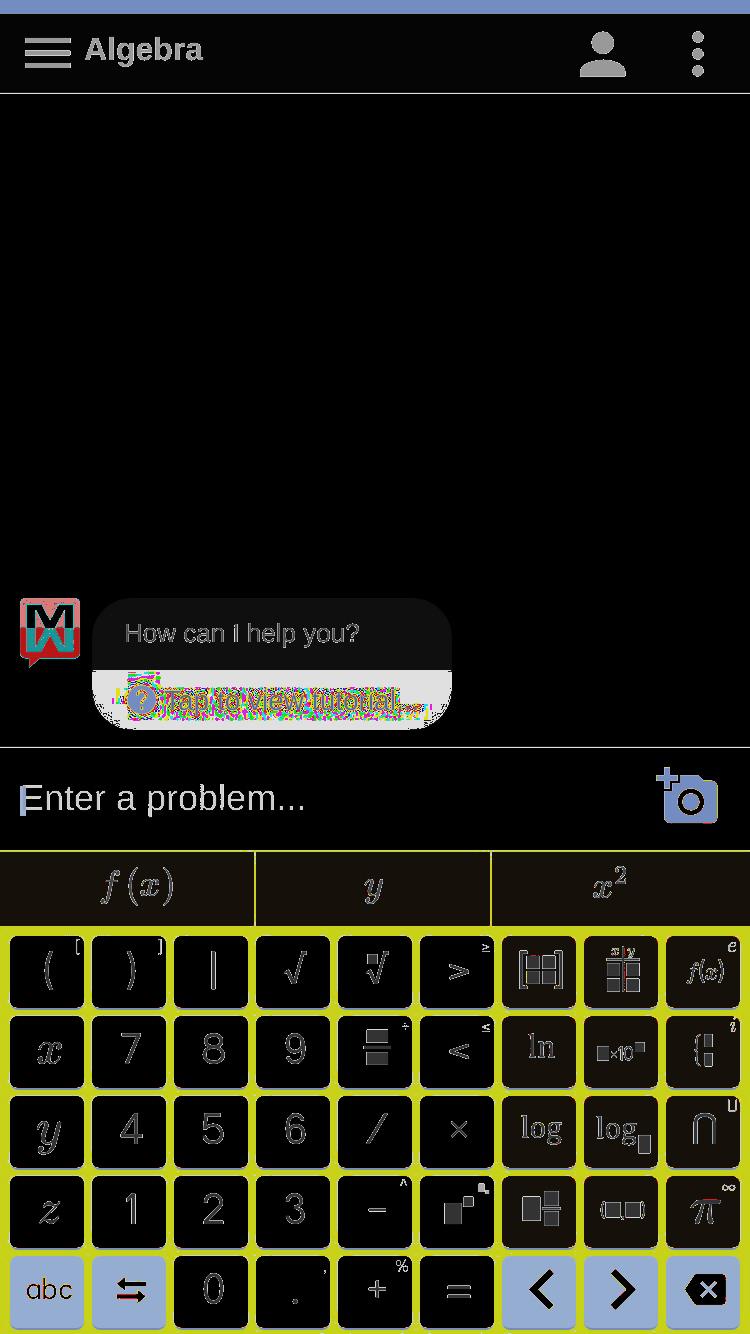The image size is (750, 1334).
Task: Insert the variable x key
Action: pyautogui.click(x=47, y=1051)
